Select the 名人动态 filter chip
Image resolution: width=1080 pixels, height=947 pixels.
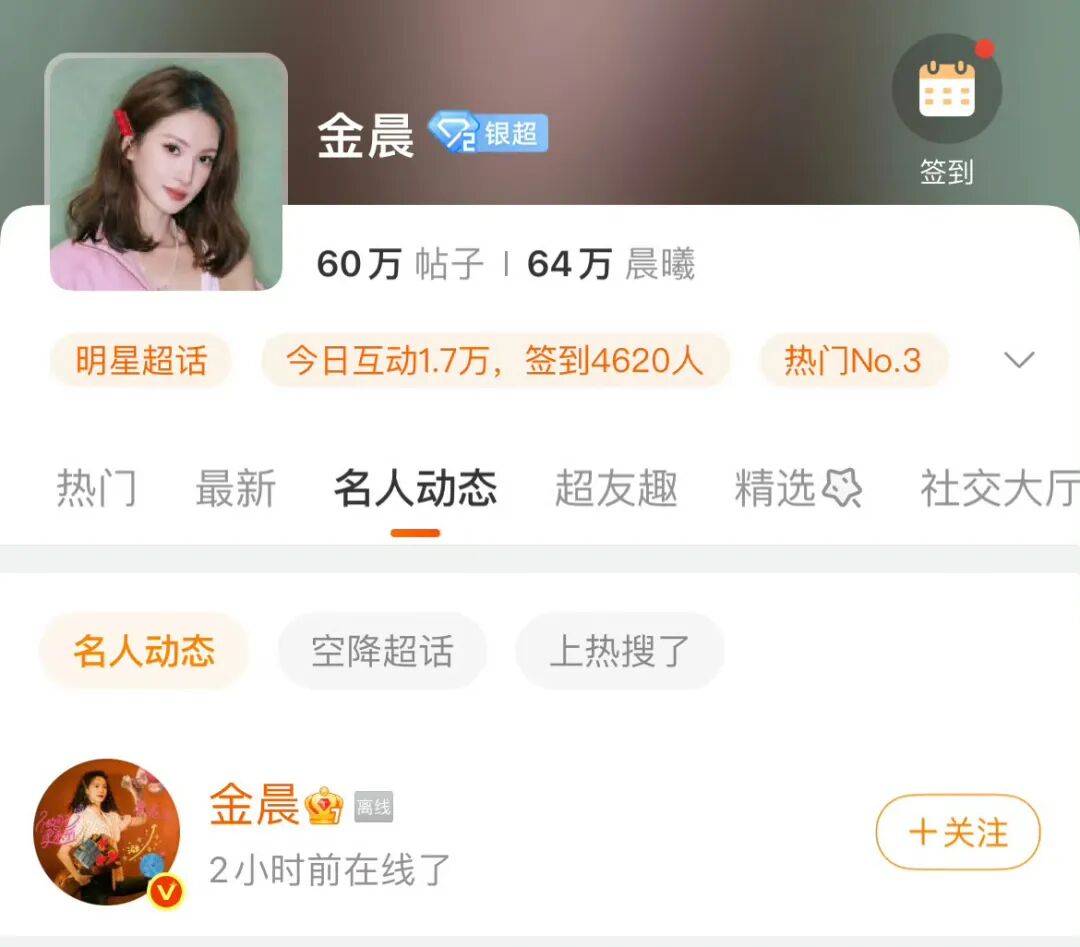pyautogui.click(x=143, y=651)
